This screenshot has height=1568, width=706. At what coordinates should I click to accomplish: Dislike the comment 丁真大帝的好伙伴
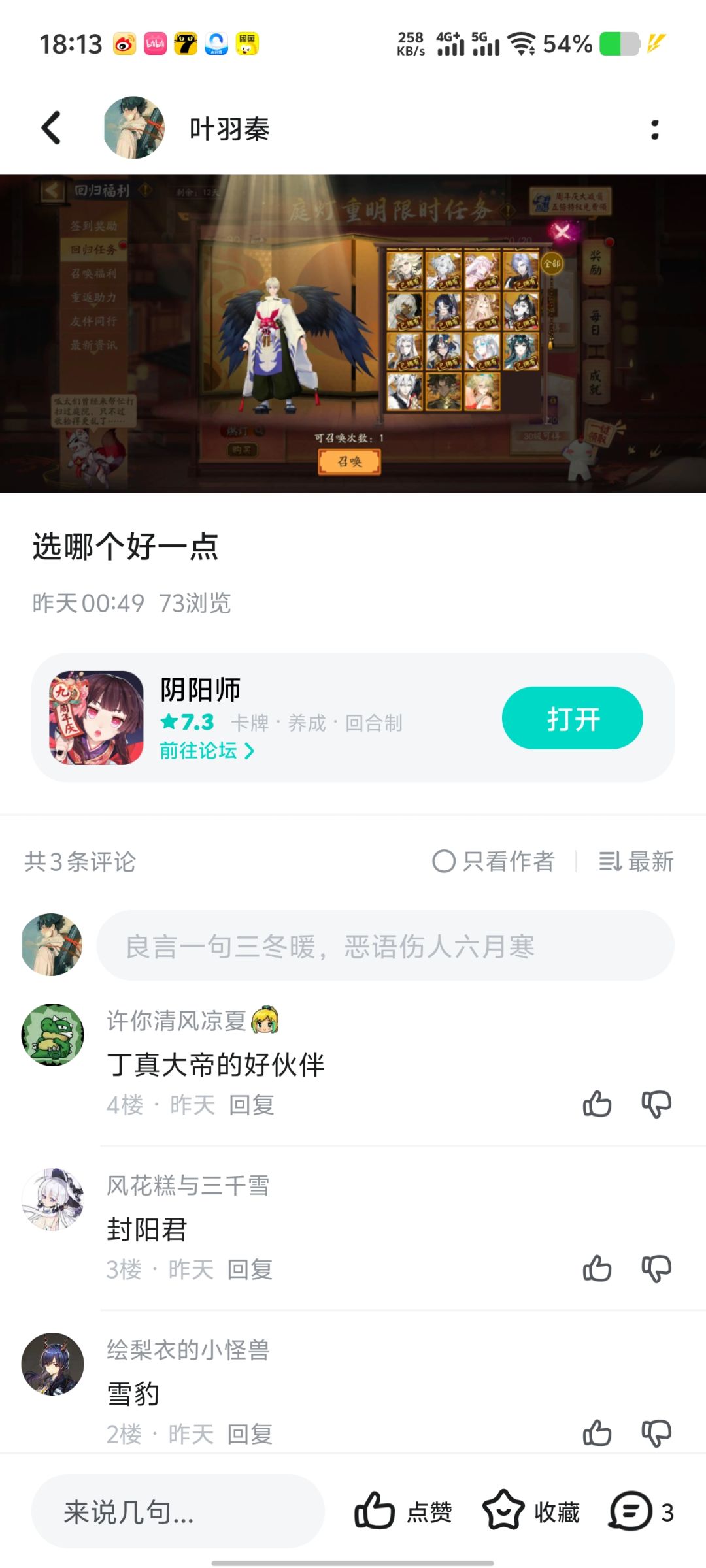pyautogui.click(x=656, y=1104)
